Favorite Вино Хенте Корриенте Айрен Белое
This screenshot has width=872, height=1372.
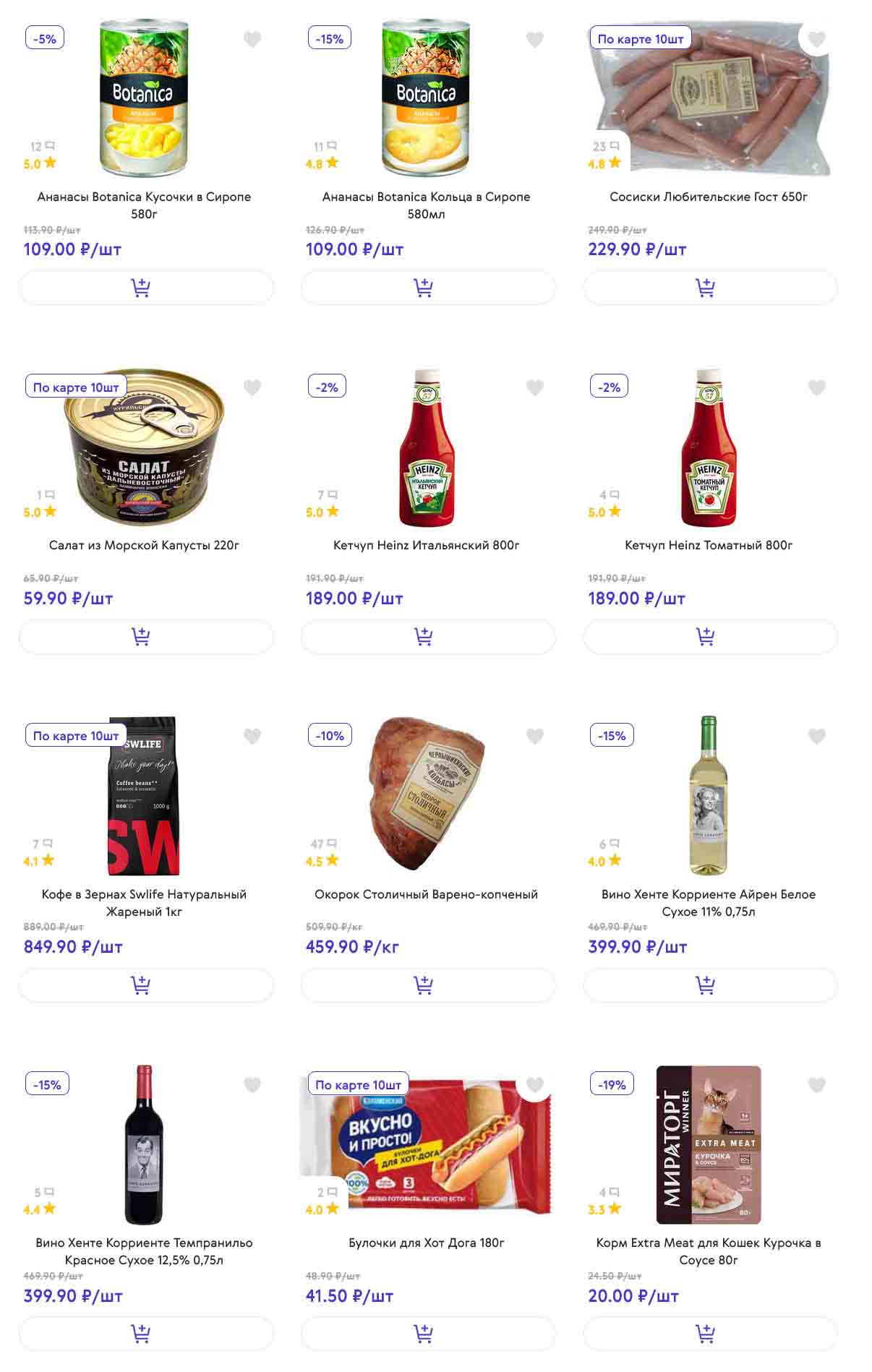point(816,737)
